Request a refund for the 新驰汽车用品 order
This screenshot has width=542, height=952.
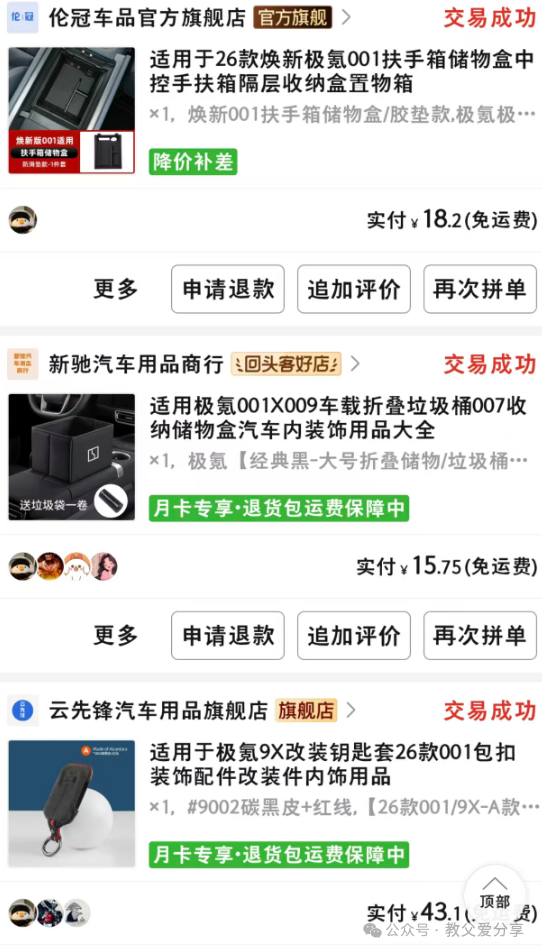point(228,636)
